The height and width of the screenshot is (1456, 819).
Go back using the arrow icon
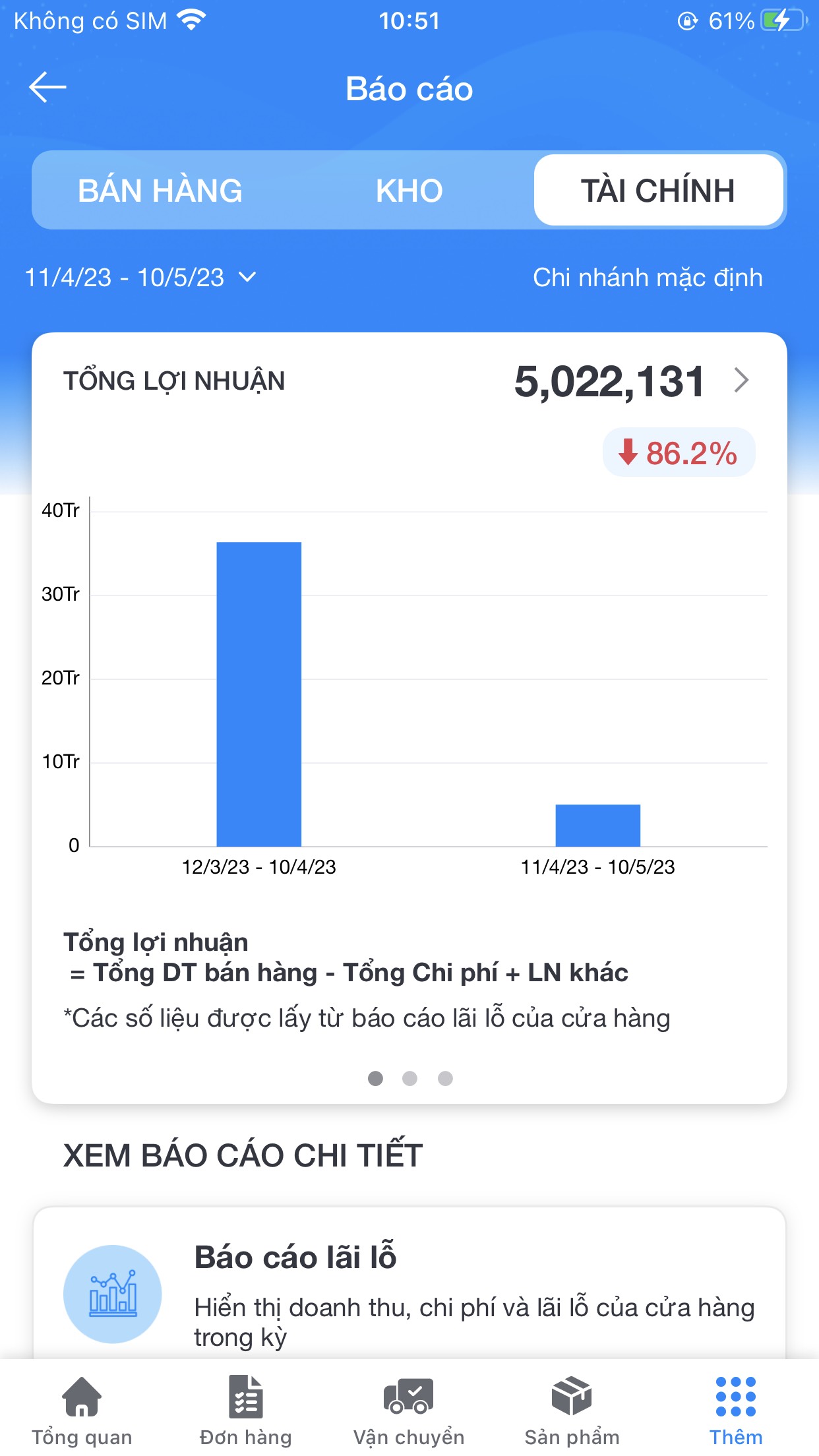(x=47, y=88)
